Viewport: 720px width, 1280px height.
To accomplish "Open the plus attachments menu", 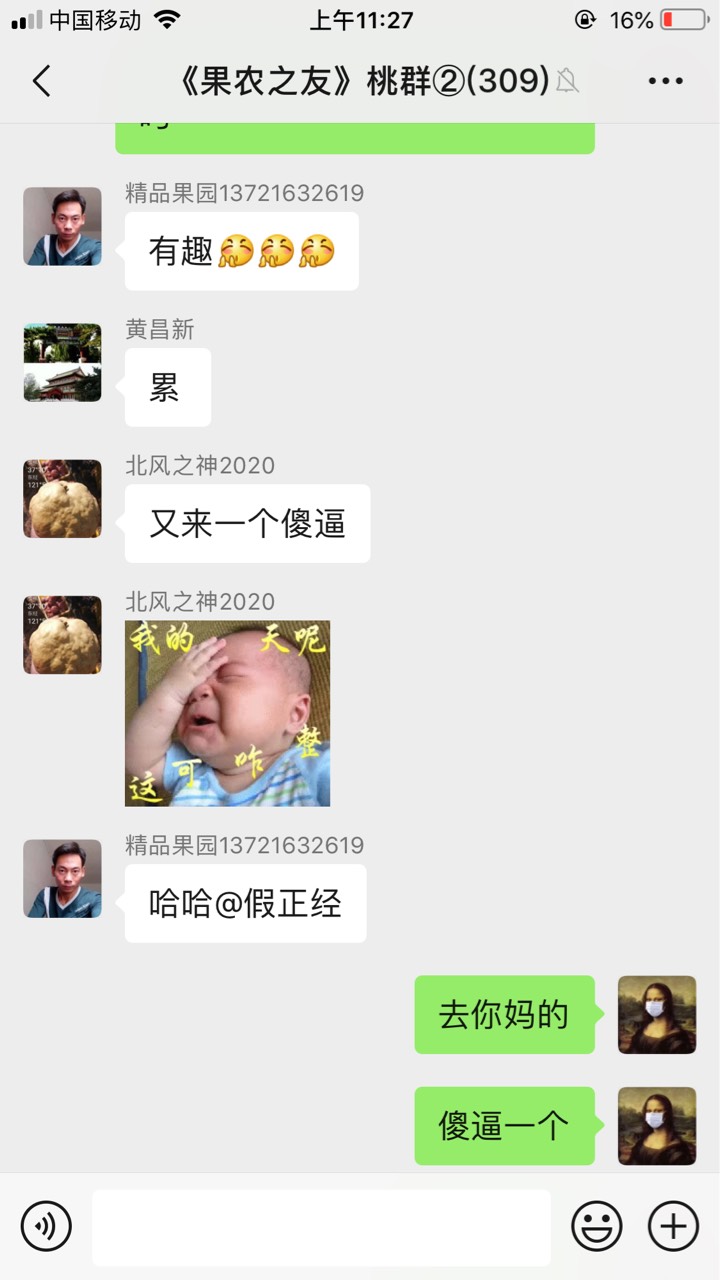I will pos(673,1226).
